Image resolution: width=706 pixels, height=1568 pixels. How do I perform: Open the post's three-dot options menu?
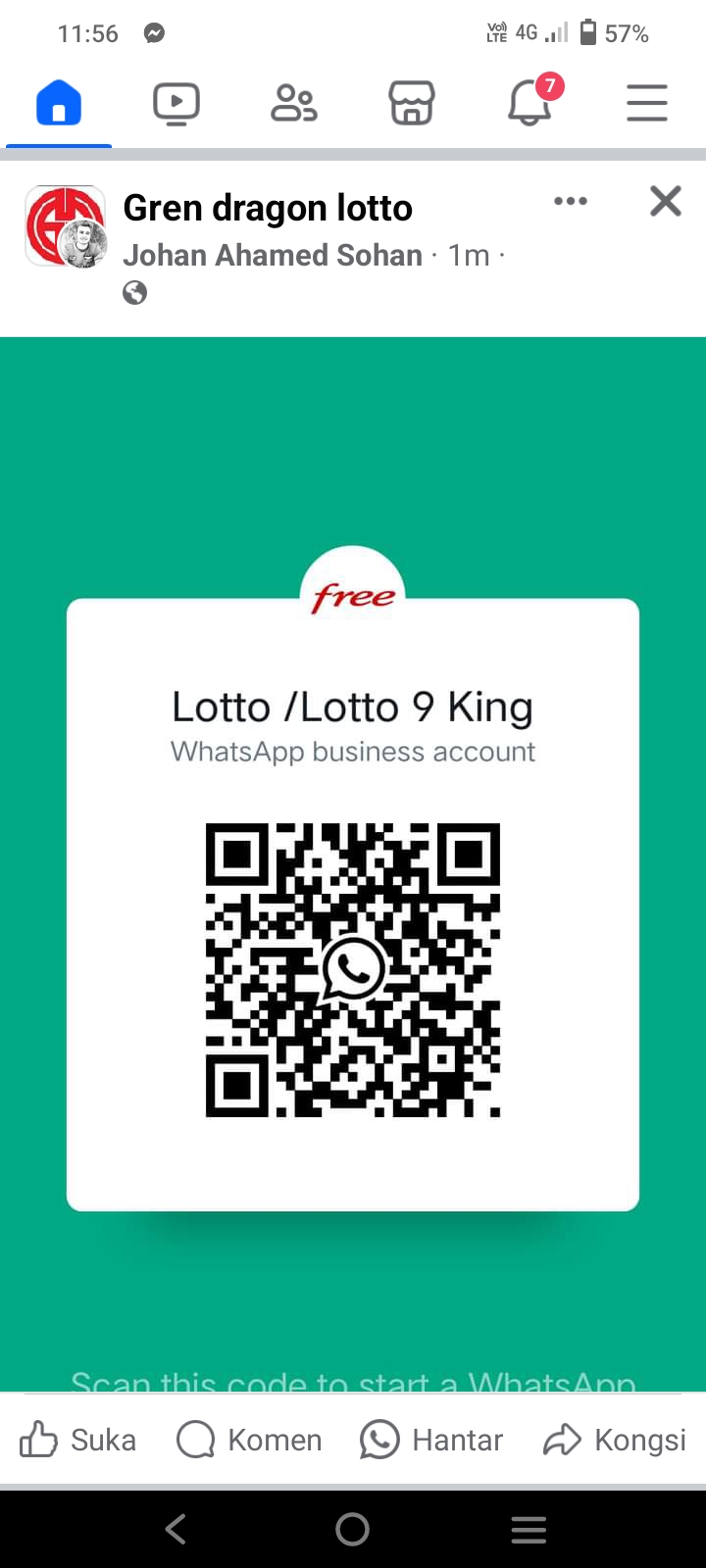coord(570,201)
